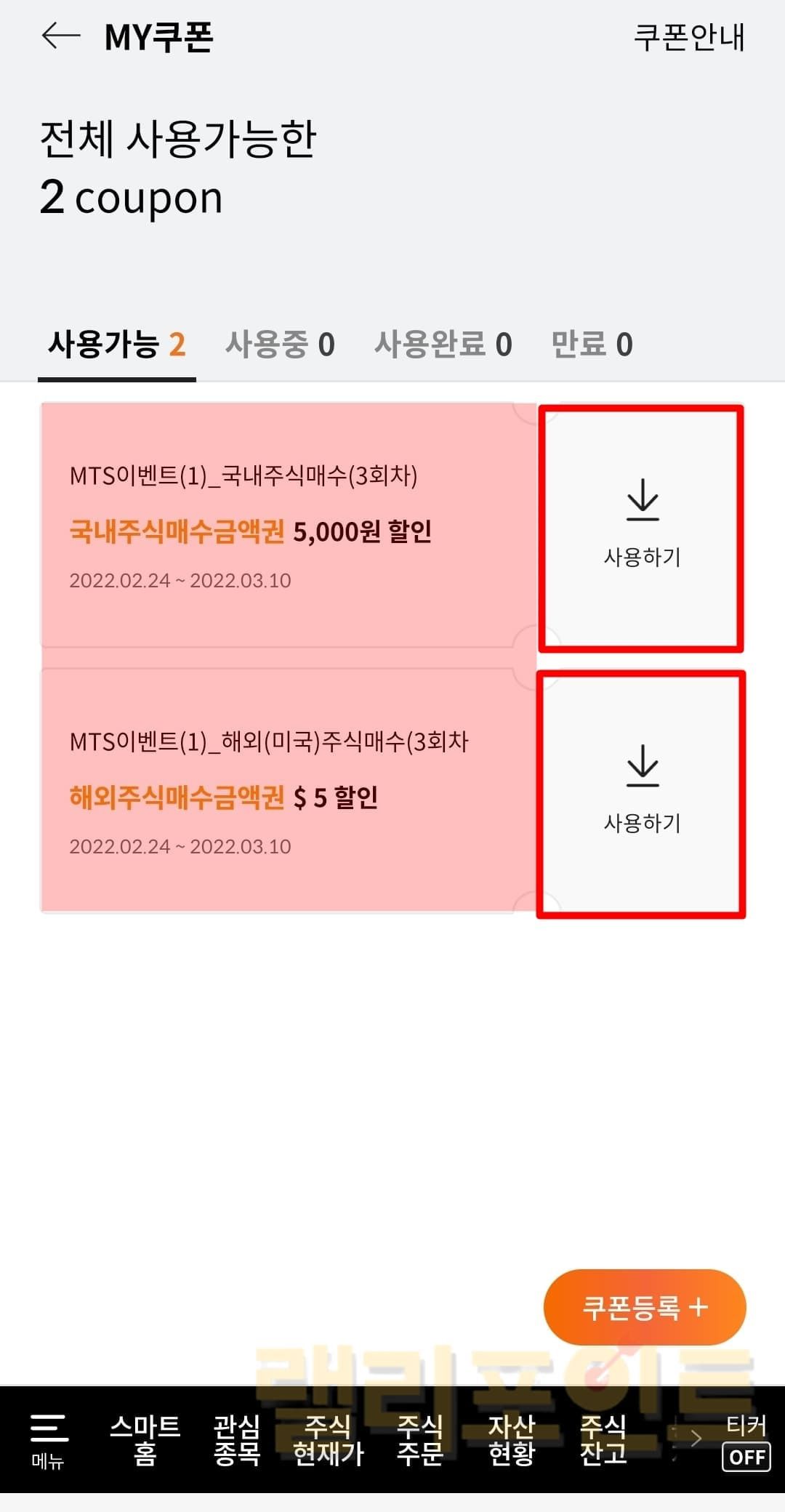Use the 국내주식매수금액권 5,000원 coupon

tap(642, 528)
